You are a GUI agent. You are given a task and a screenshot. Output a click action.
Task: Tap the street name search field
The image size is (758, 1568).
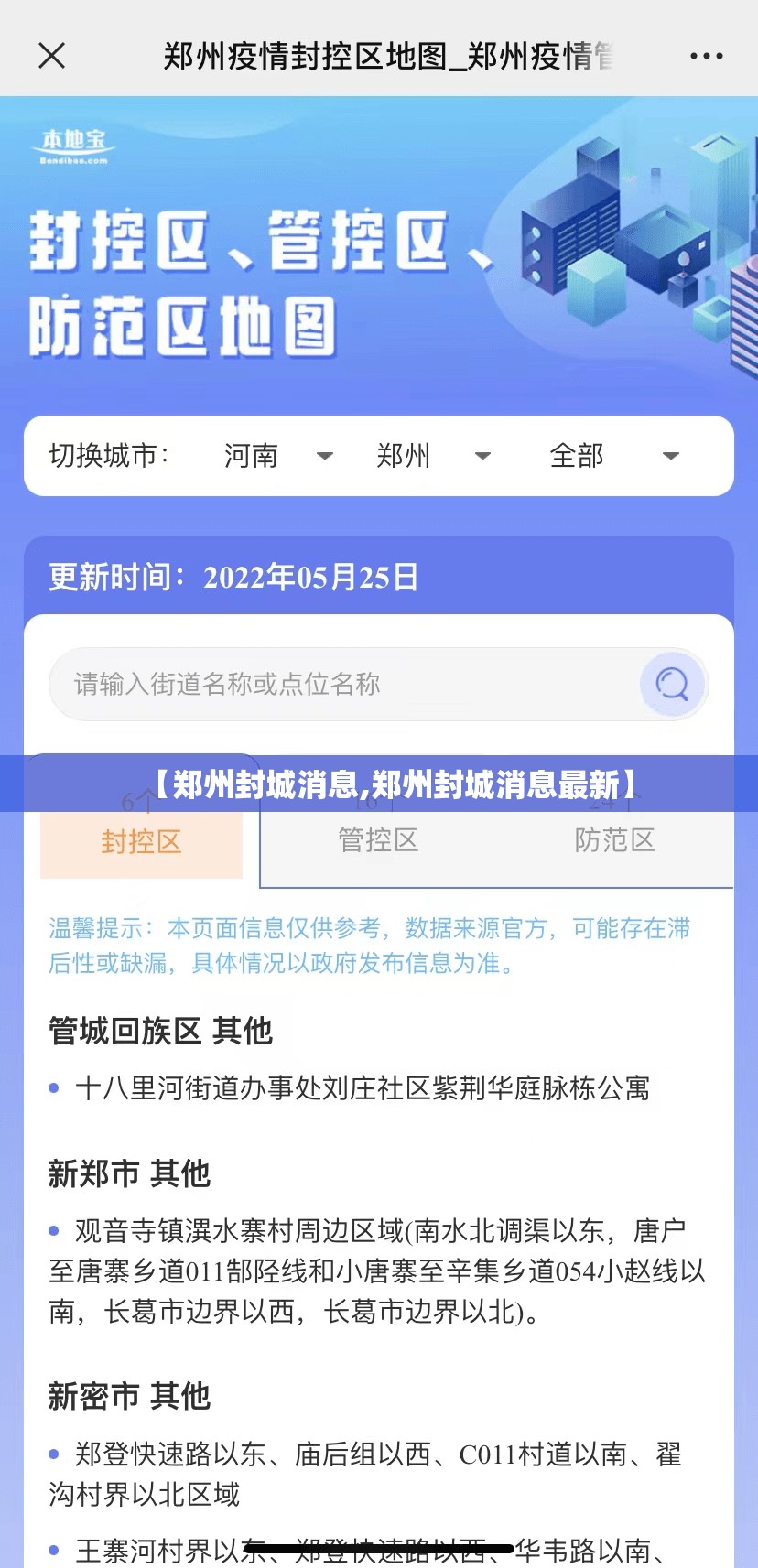coord(343,684)
